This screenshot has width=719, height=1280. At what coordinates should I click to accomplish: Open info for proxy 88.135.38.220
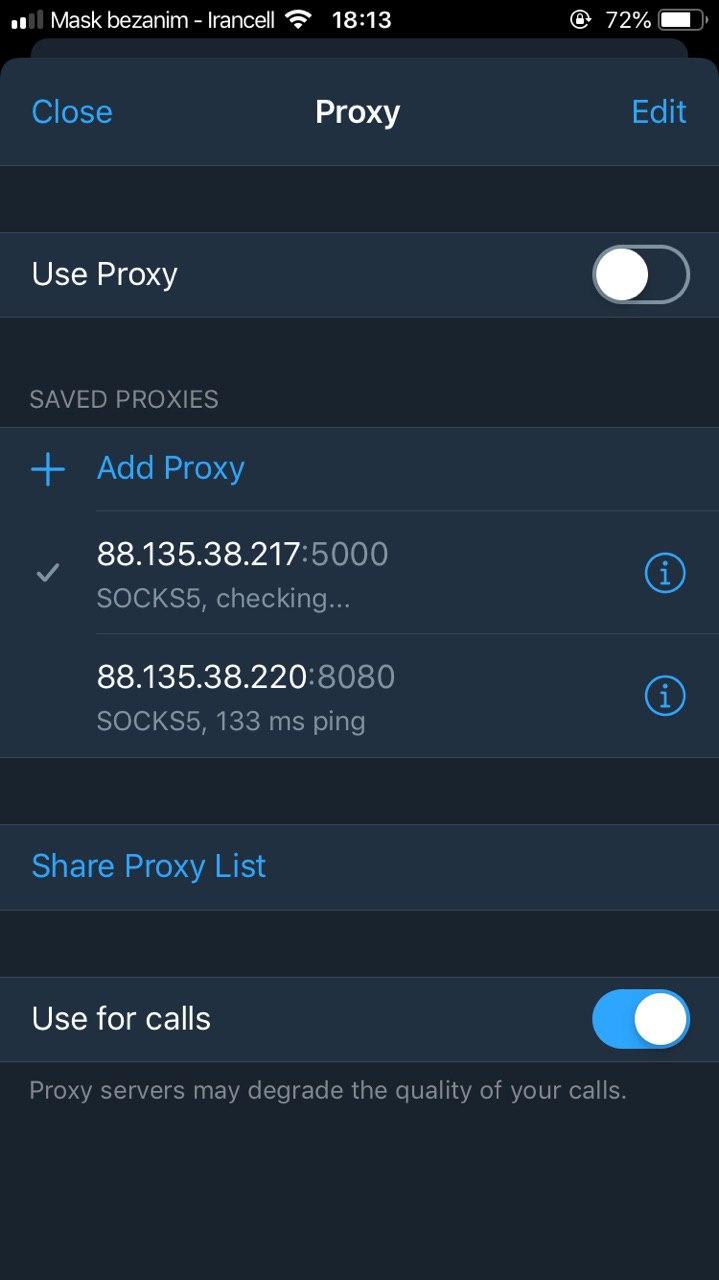pos(665,696)
